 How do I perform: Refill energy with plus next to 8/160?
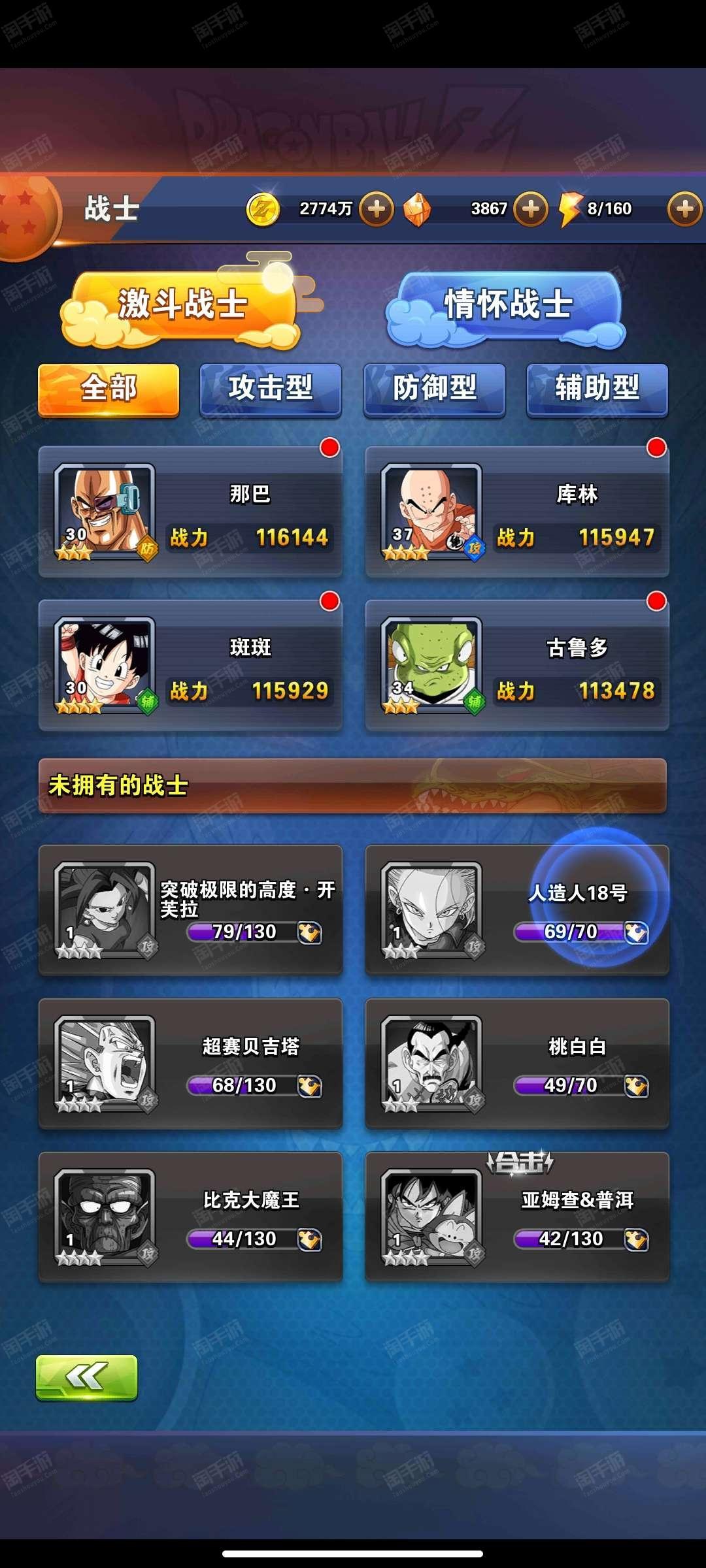click(684, 209)
